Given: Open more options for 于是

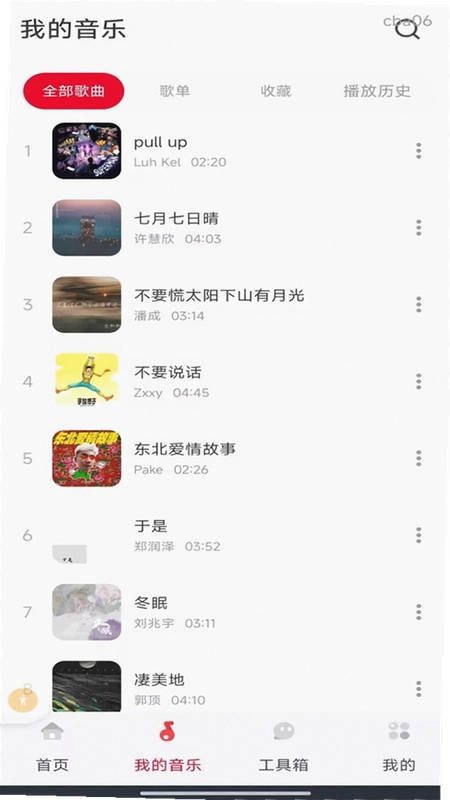Looking at the screenshot, I should coord(418,535).
